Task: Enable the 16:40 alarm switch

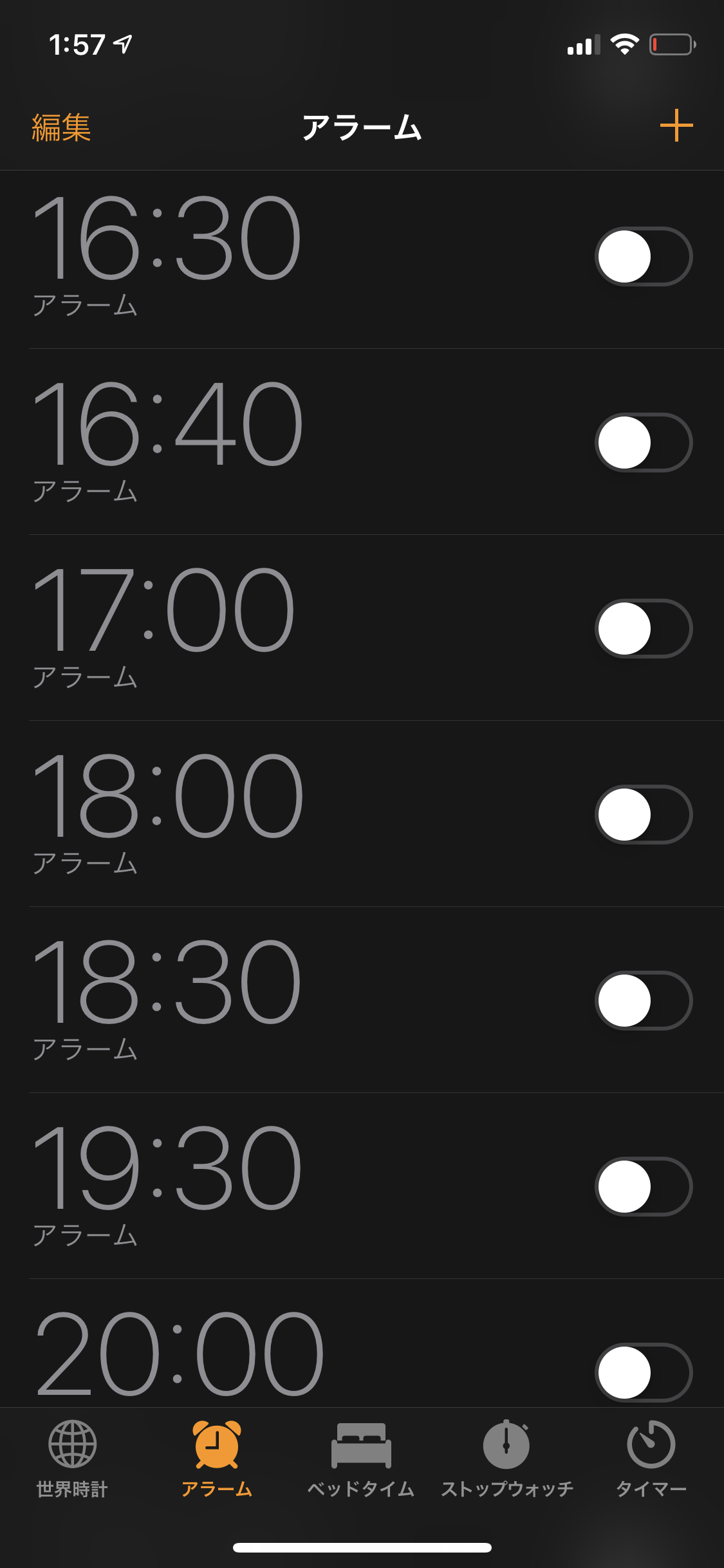Action: 643,442
